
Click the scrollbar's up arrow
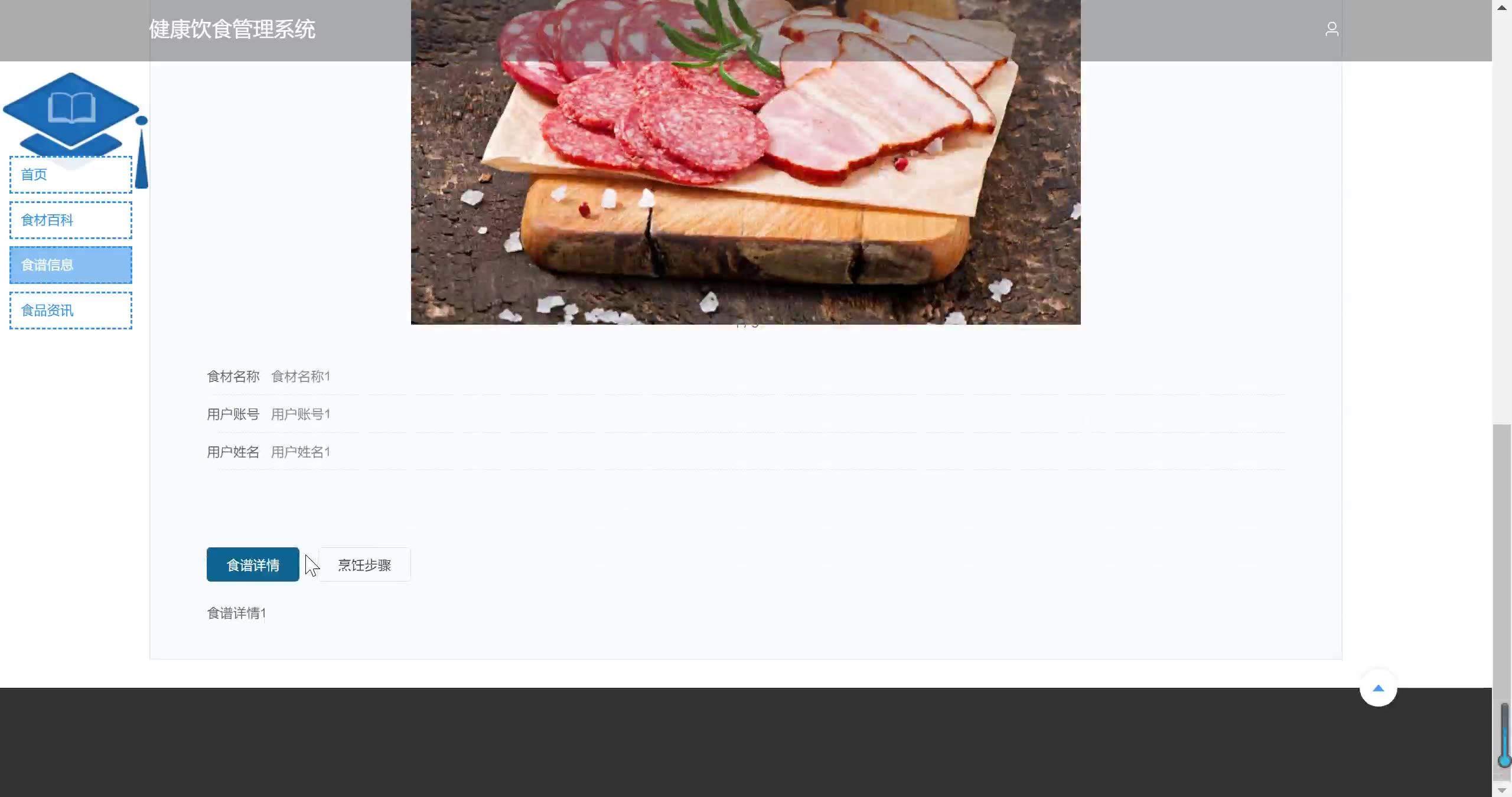[x=1501, y=7]
